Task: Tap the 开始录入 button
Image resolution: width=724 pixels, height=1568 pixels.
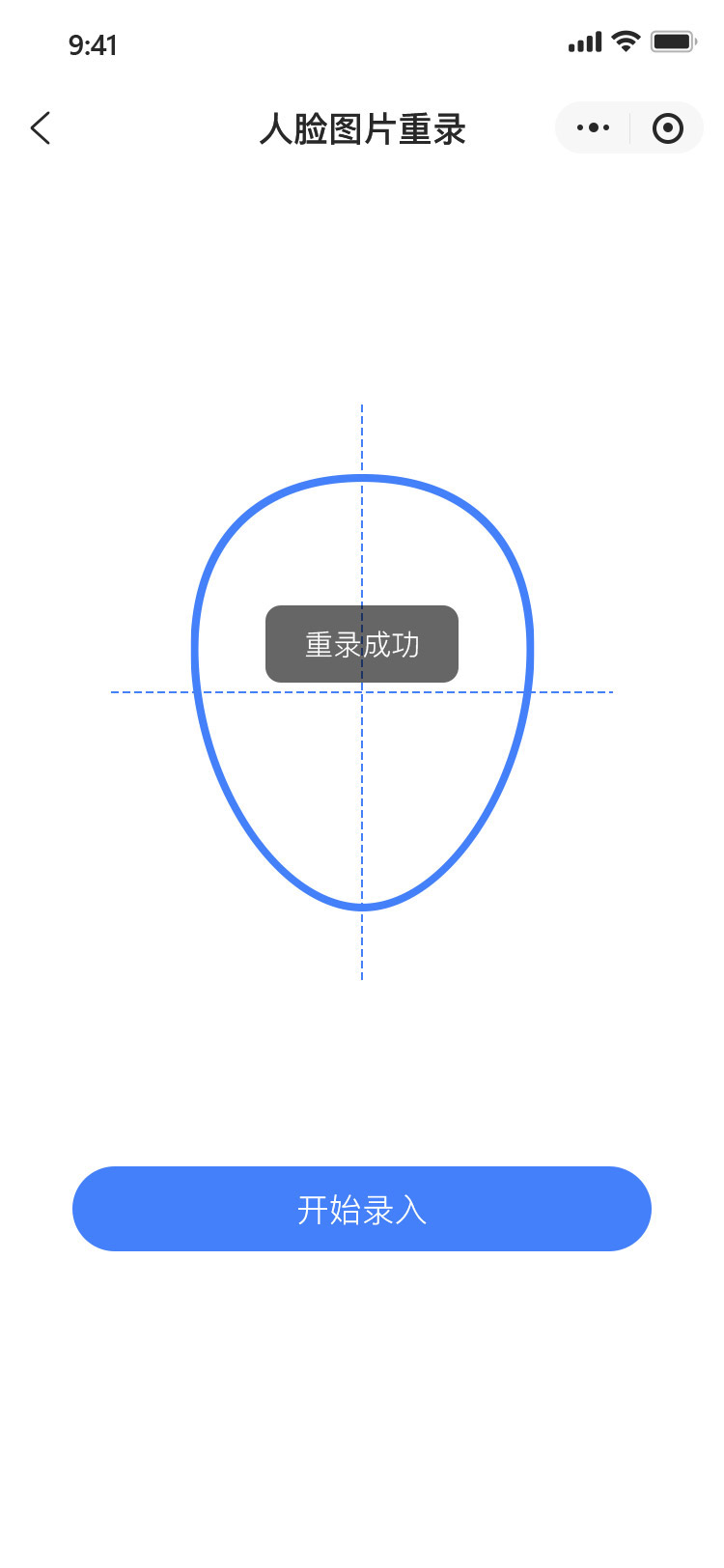Action: [x=362, y=1209]
